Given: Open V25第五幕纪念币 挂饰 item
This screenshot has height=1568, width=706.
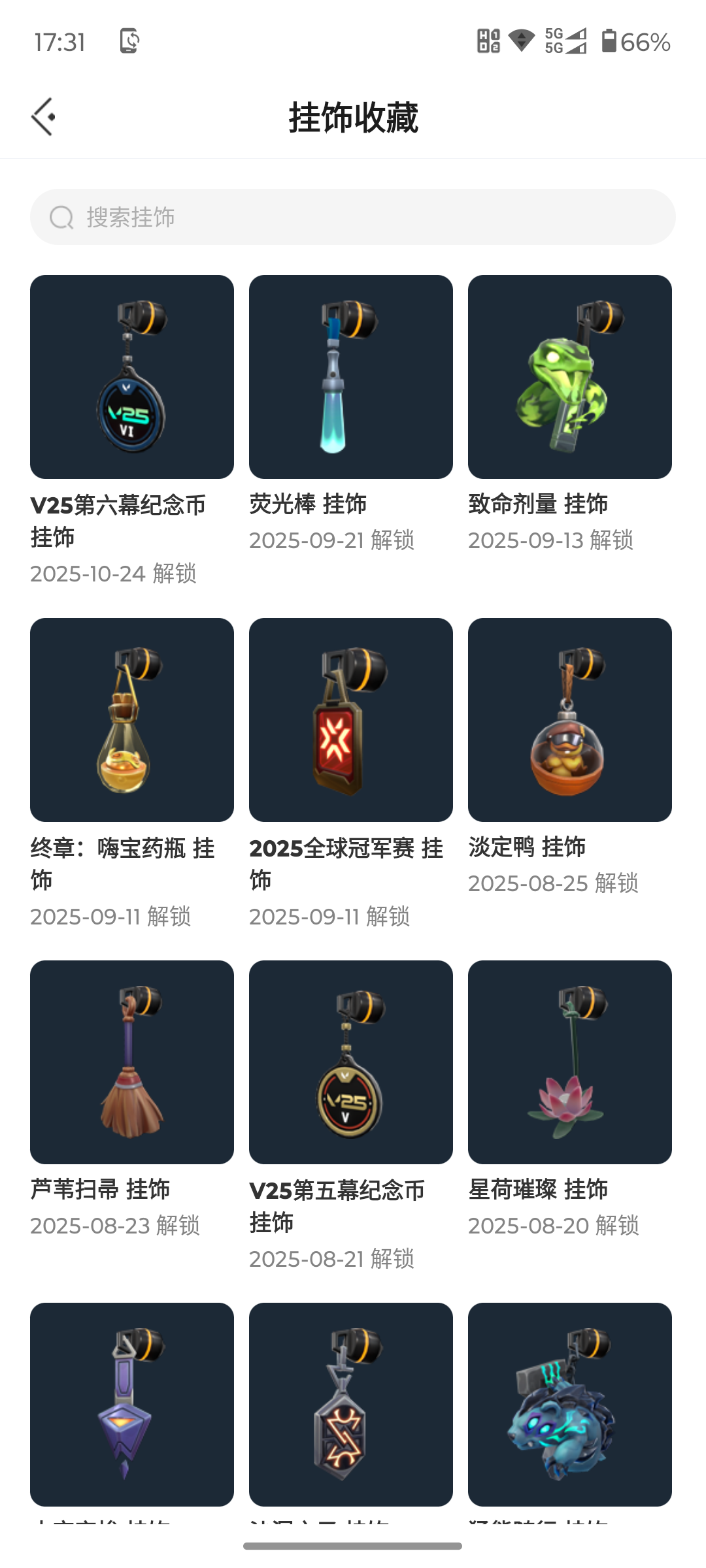Looking at the screenshot, I should point(351,1062).
